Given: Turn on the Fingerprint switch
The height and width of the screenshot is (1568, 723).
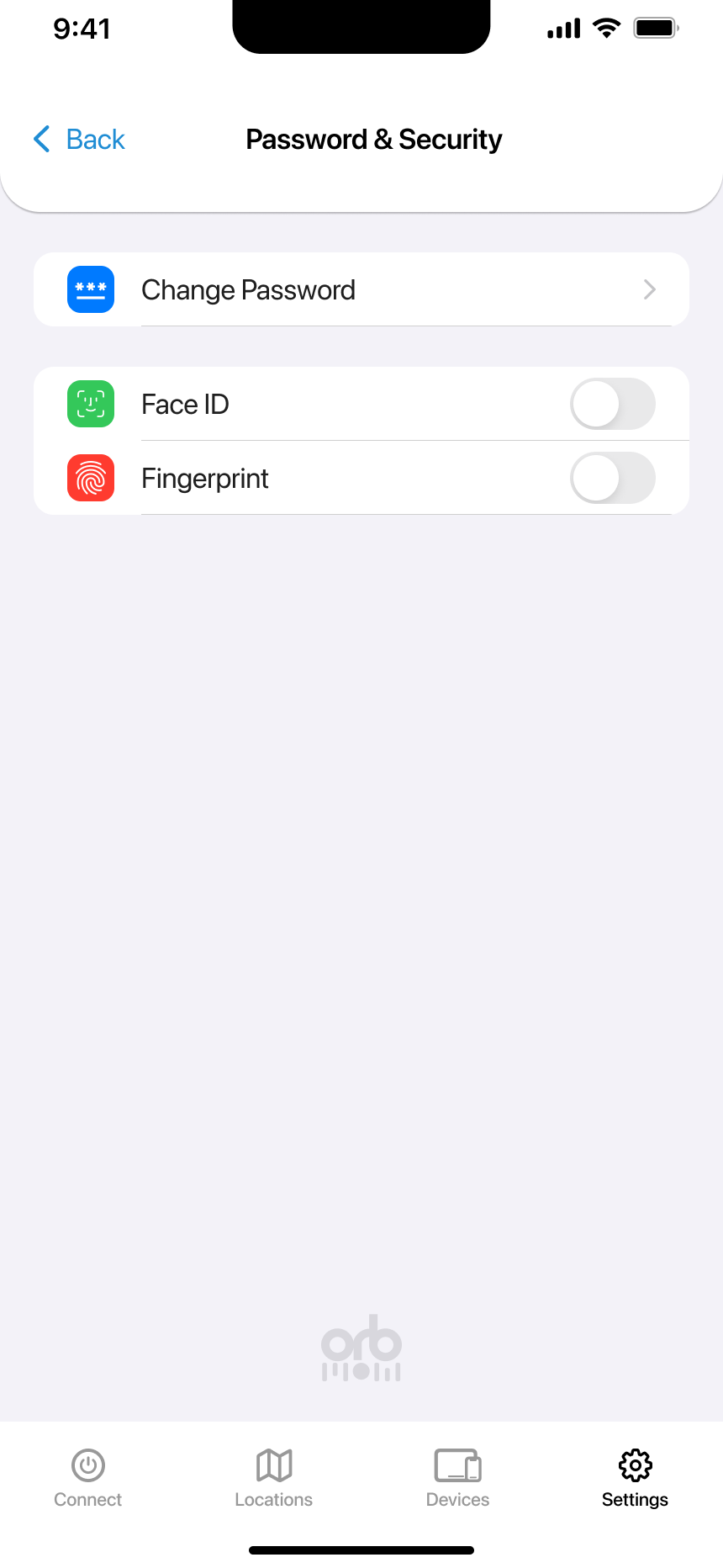Looking at the screenshot, I should [x=613, y=478].
